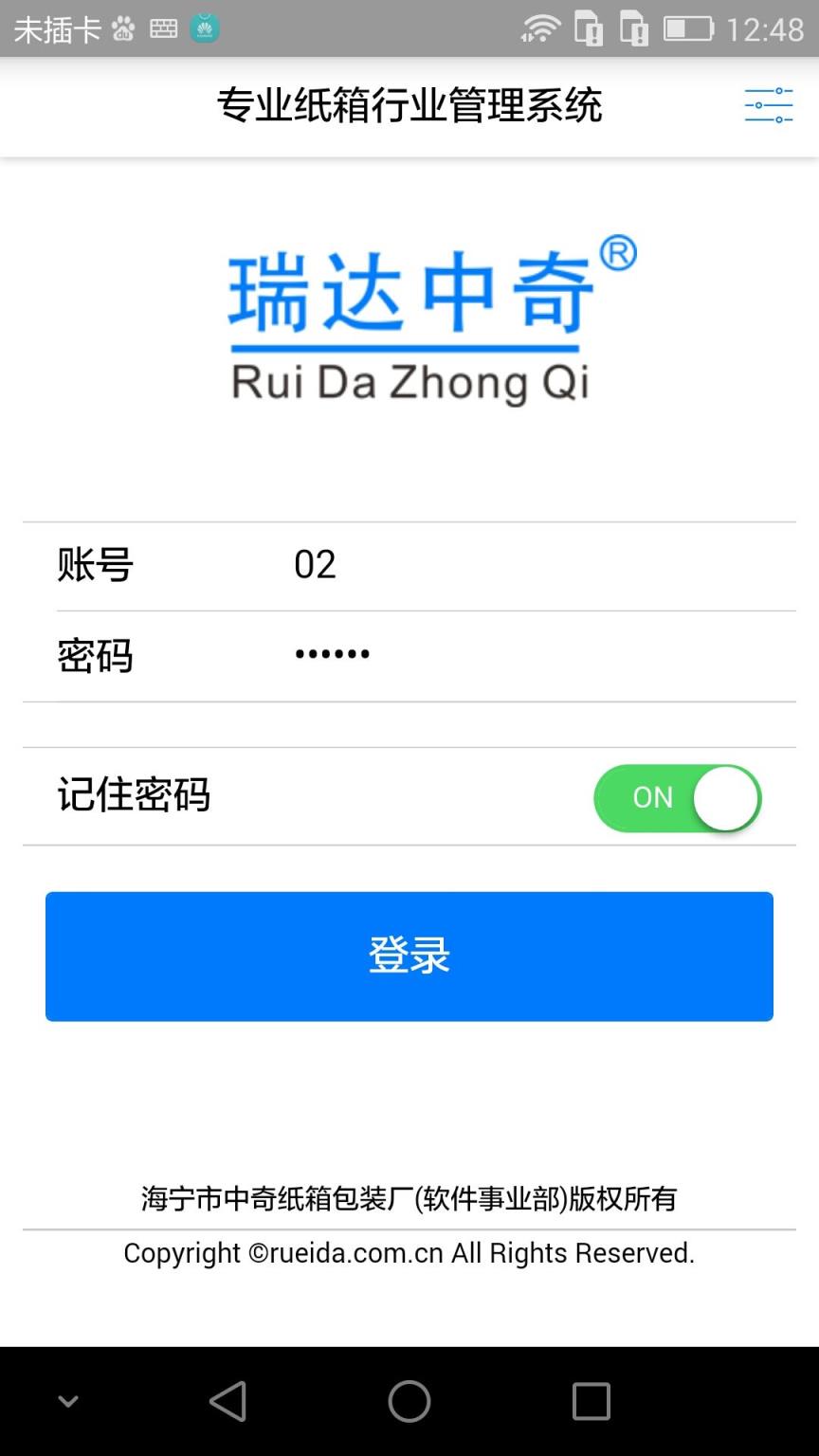
Task: Select the keyboard icon in the status bar
Action: (x=162, y=29)
